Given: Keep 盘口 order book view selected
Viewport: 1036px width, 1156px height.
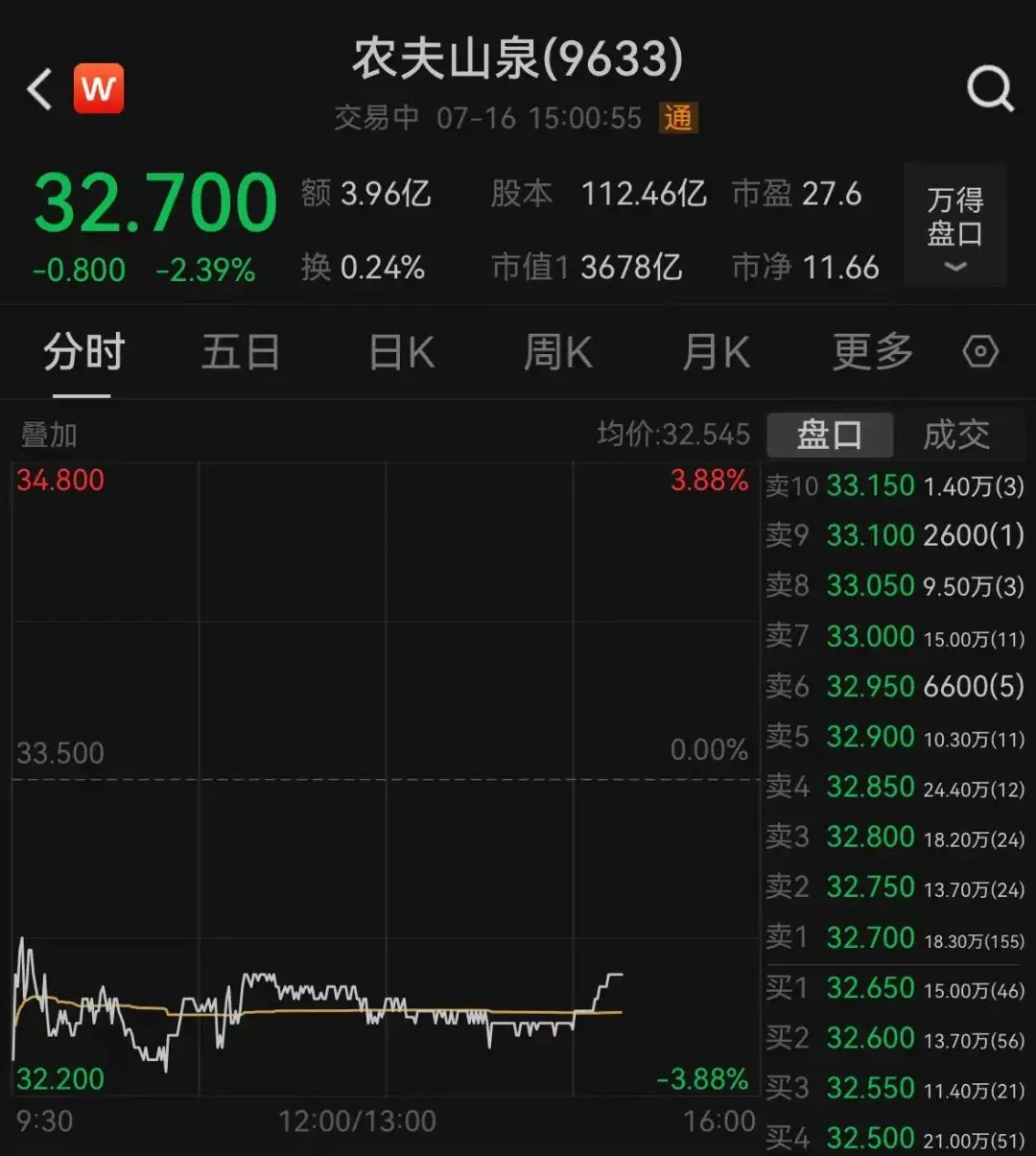Looking at the screenshot, I should [830, 434].
